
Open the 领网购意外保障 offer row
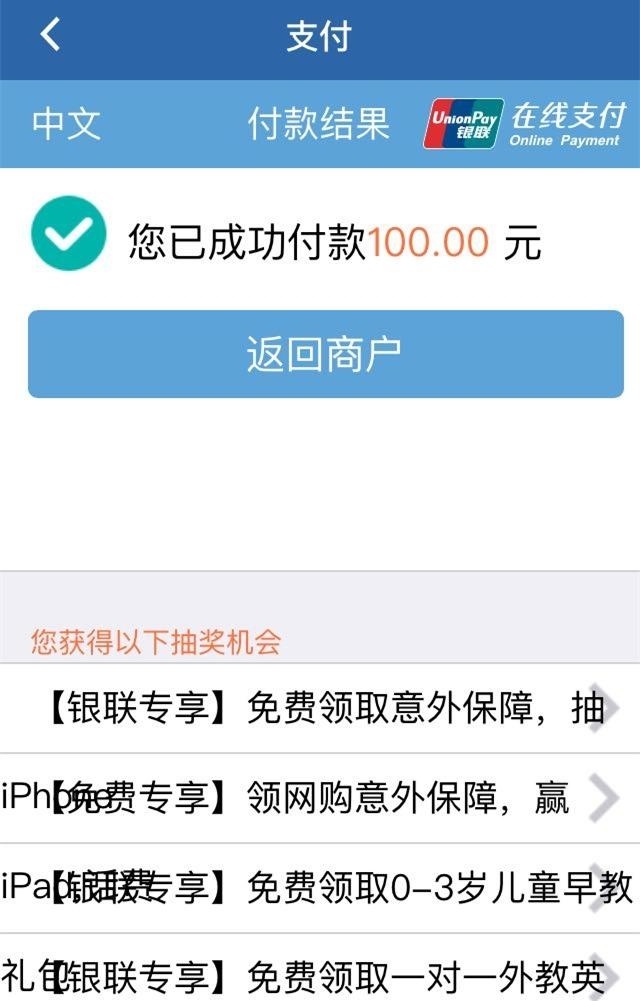[325, 798]
